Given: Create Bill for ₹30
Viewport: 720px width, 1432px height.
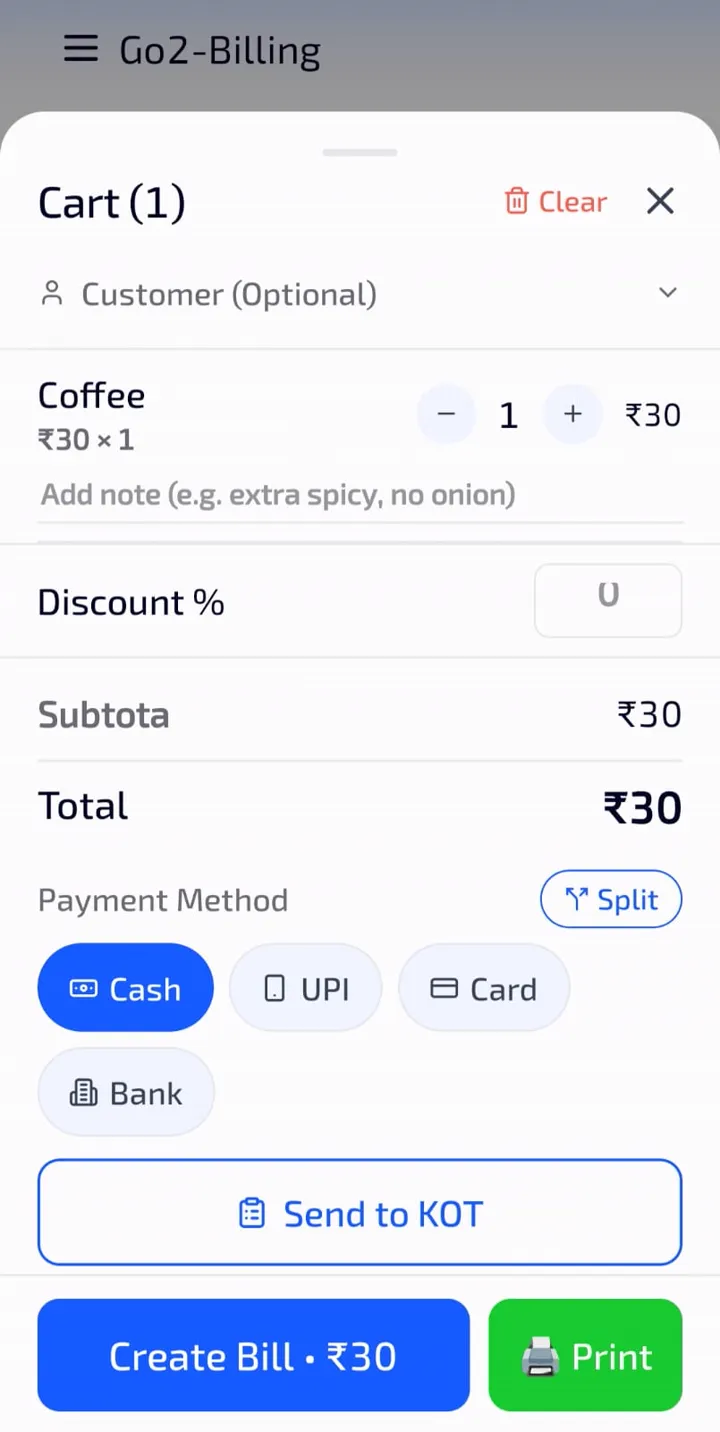Looking at the screenshot, I should click(x=253, y=1355).
